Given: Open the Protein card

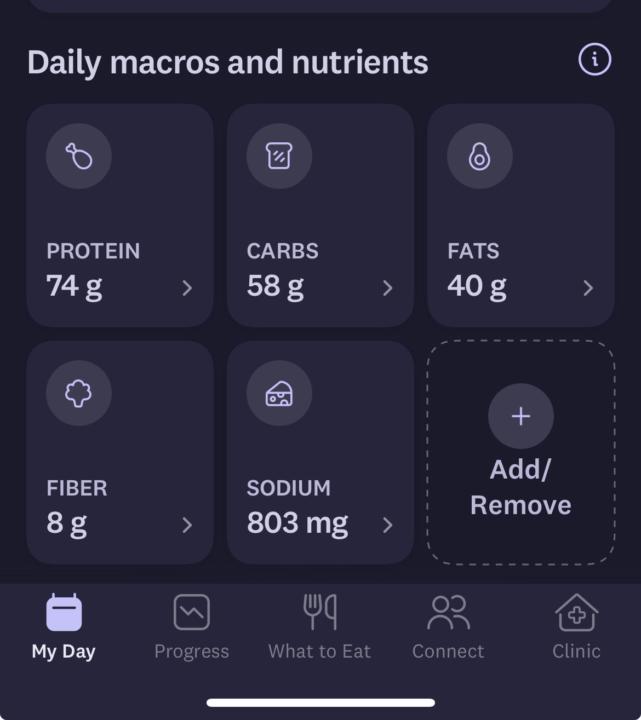Looking at the screenshot, I should (120, 215).
